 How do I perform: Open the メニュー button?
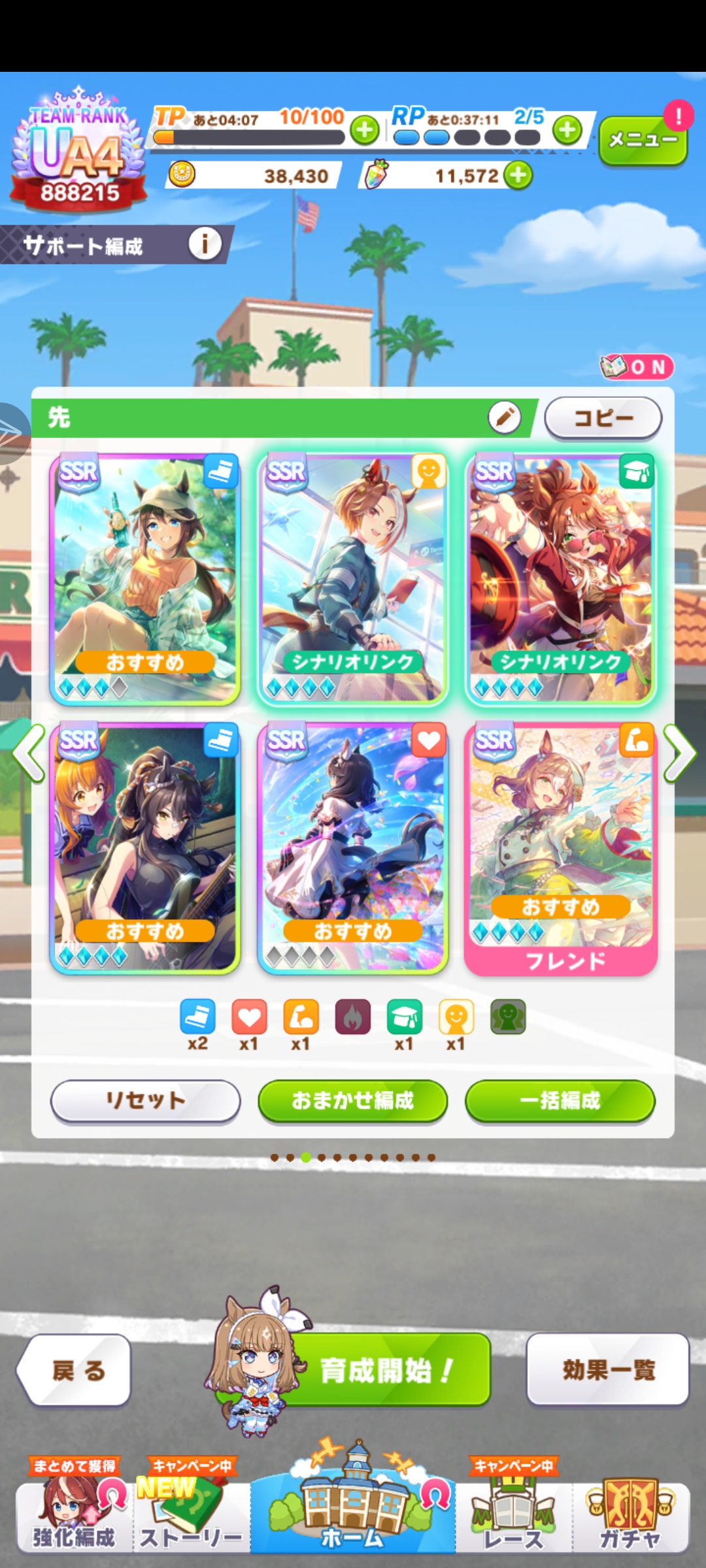click(642, 140)
